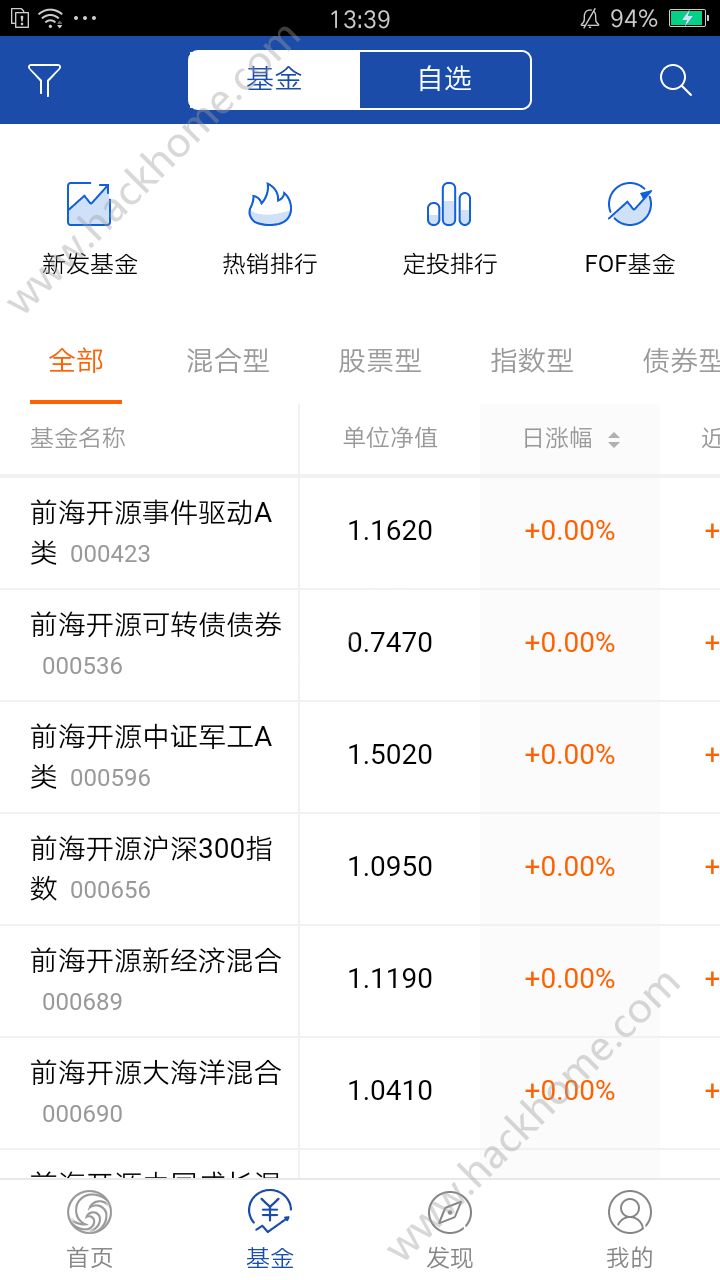Open fund 前海开源沪深300指数 000656

152,868
